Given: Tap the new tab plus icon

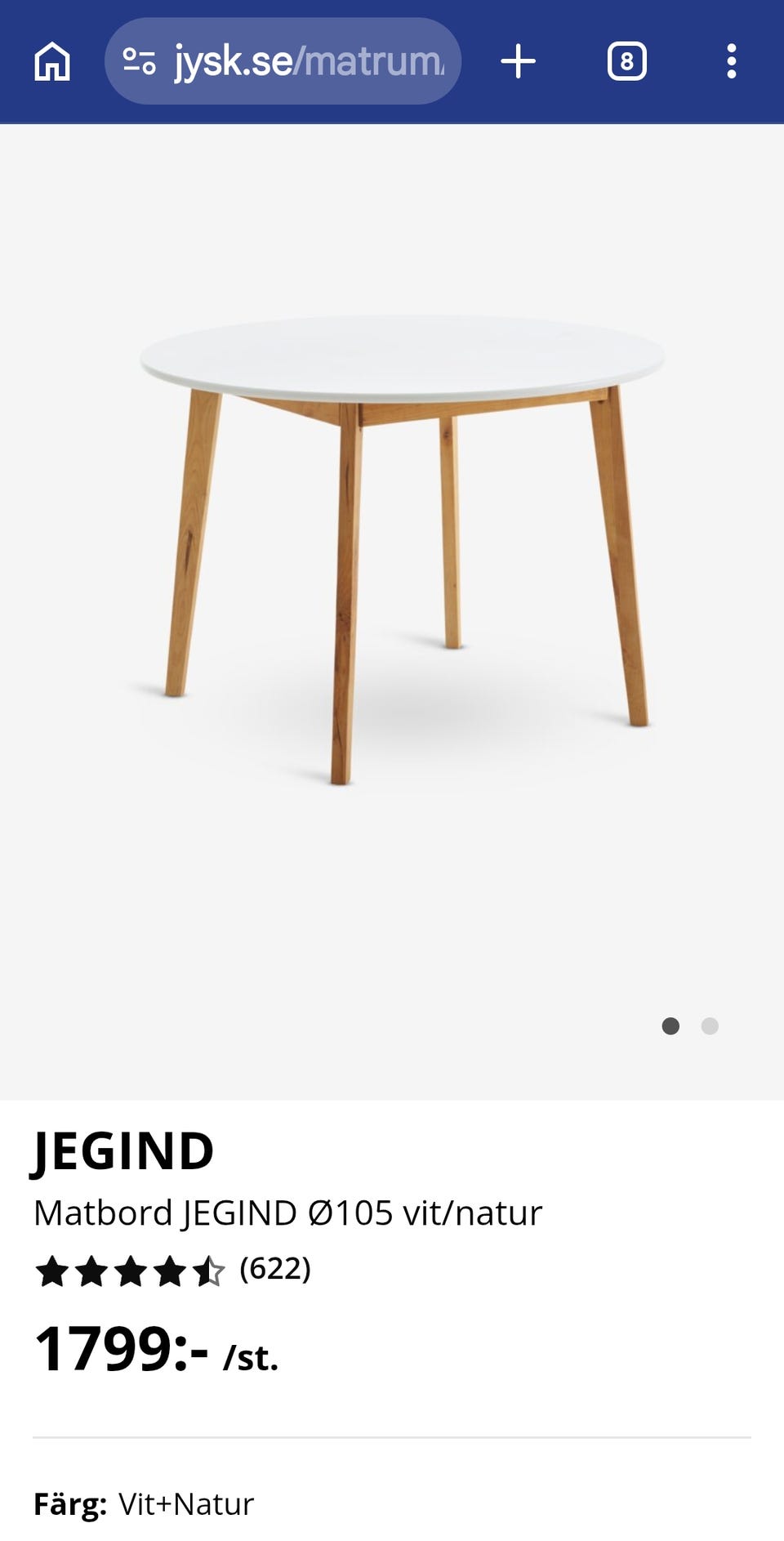Looking at the screenshot, I should [x=518, y=60].
